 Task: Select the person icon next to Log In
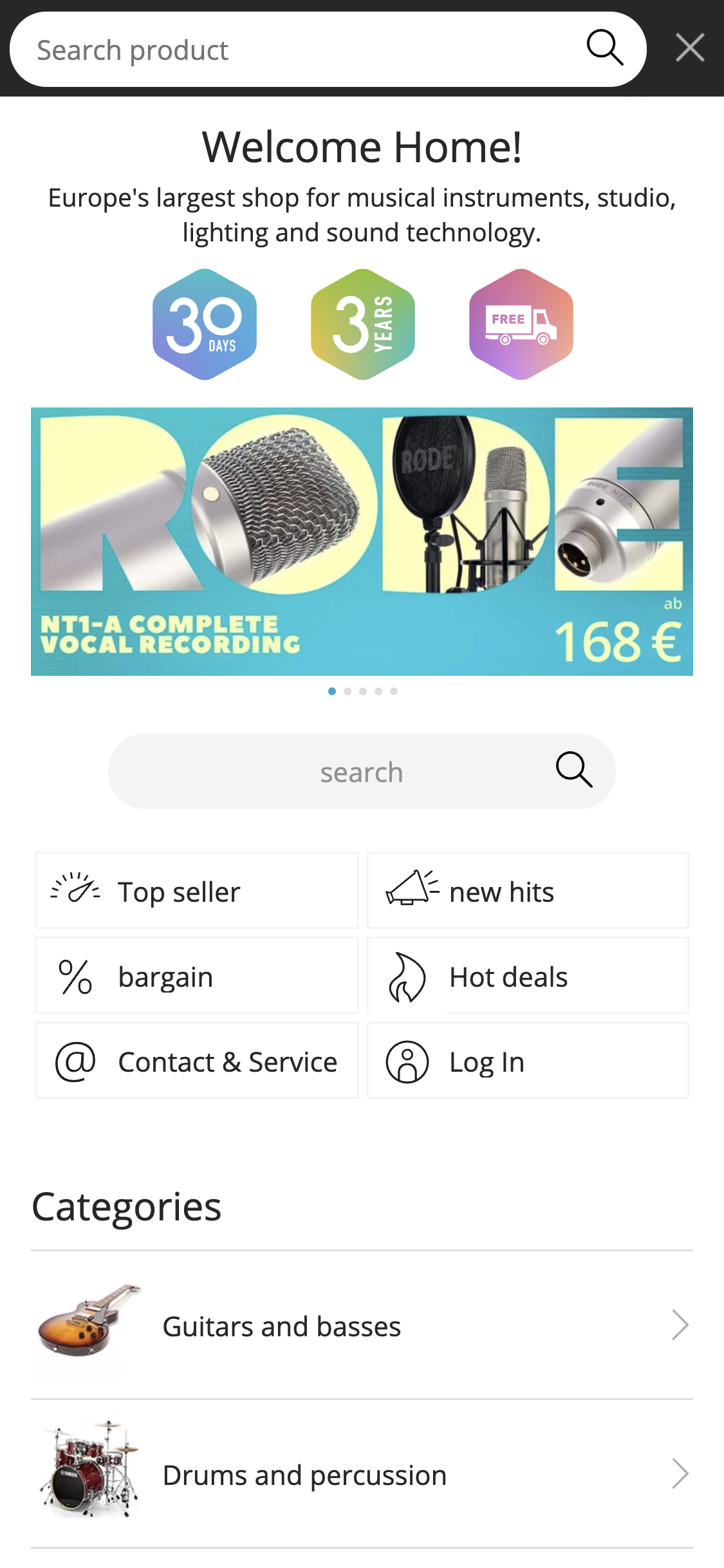click(407, 1061)
